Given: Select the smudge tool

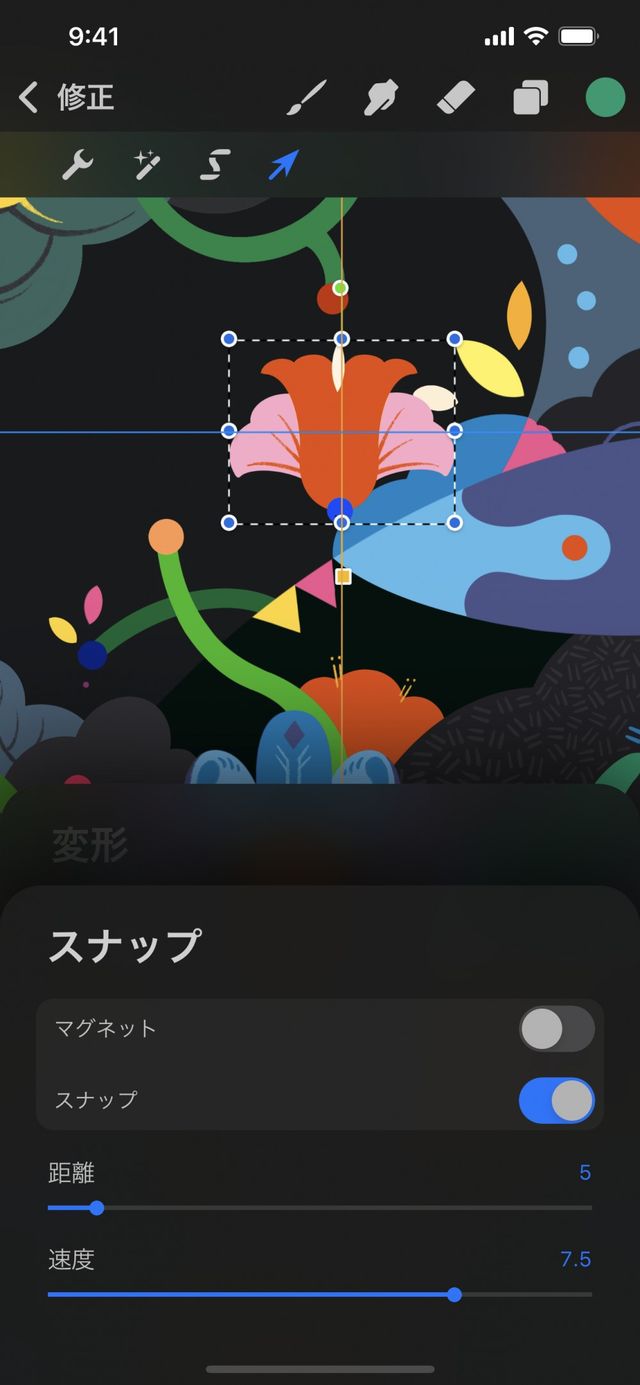Looking at the screenshot, I should pos(381,98).
